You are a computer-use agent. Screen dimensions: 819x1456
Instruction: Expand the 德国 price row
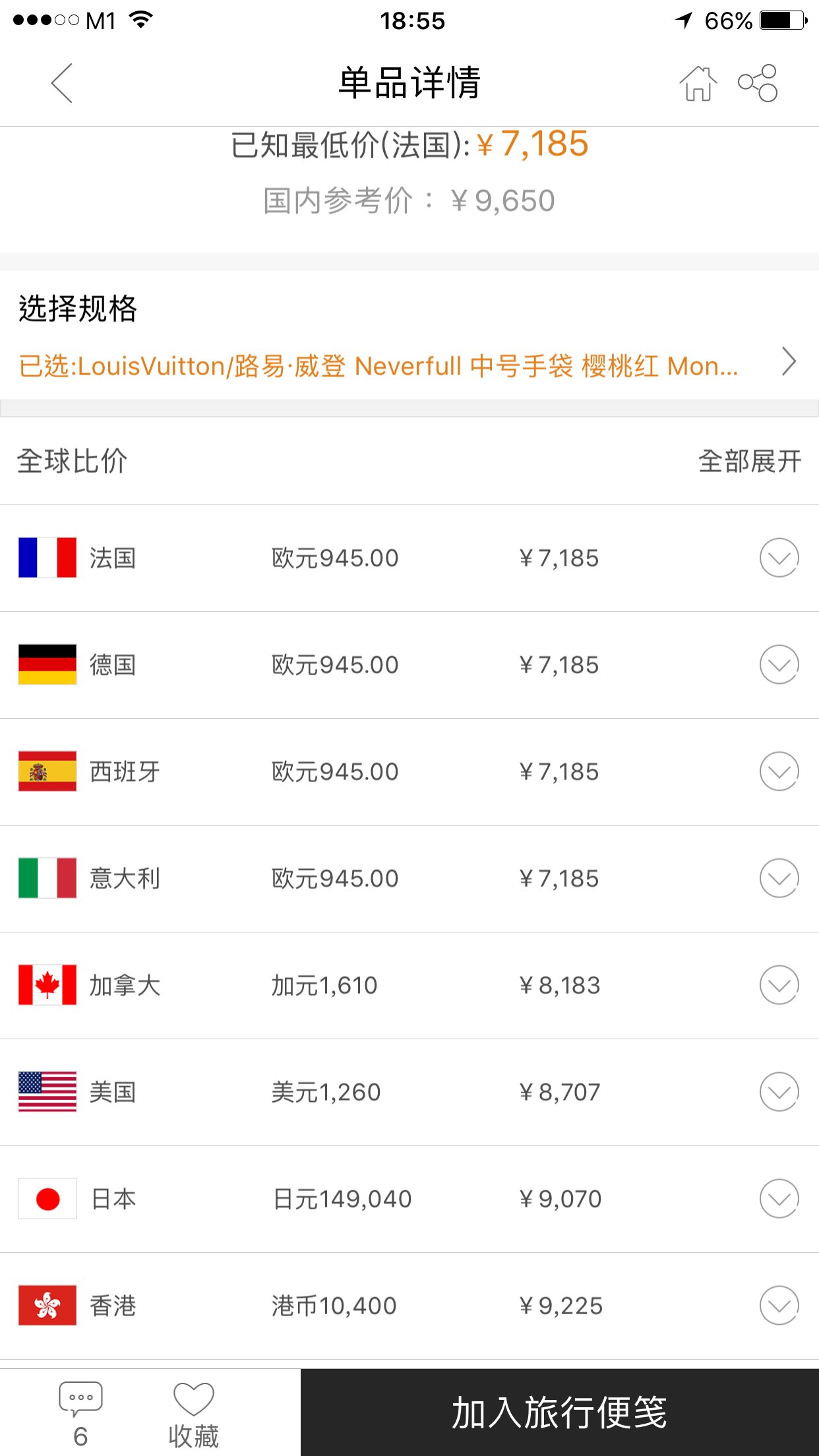click(779, 665)
